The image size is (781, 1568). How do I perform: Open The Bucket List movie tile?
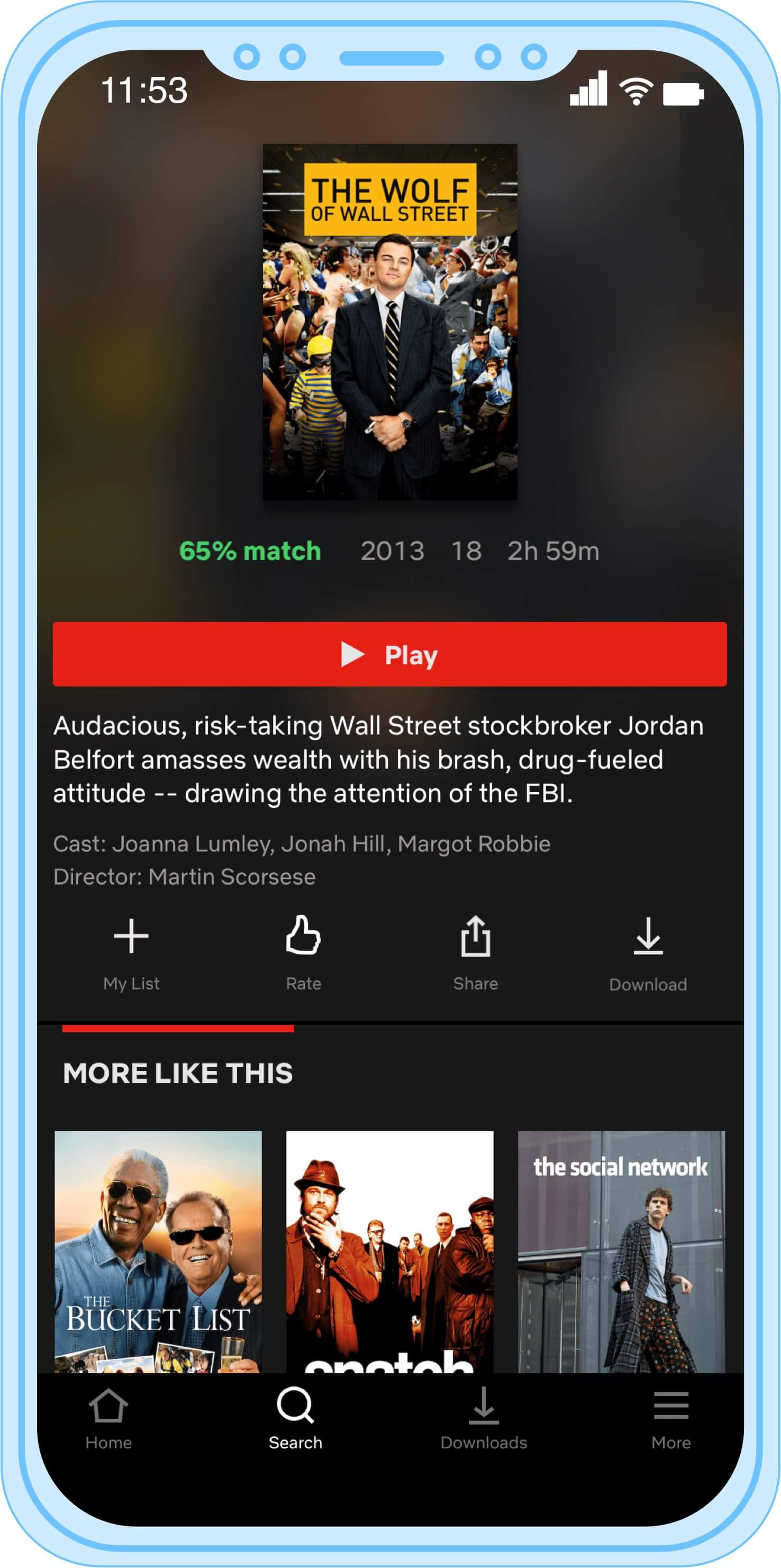pos(158,1251)
